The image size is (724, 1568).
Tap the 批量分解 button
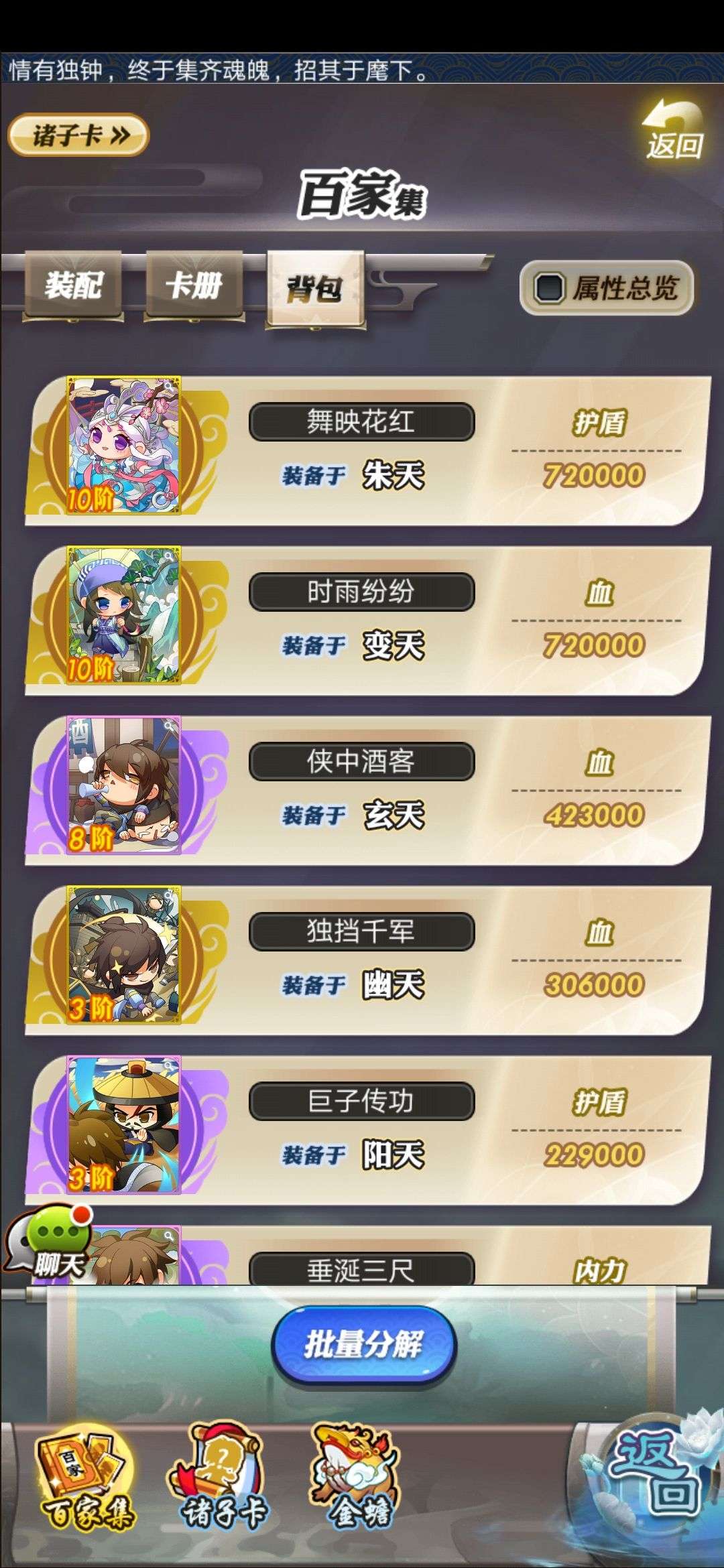[x=363, y=1344]
